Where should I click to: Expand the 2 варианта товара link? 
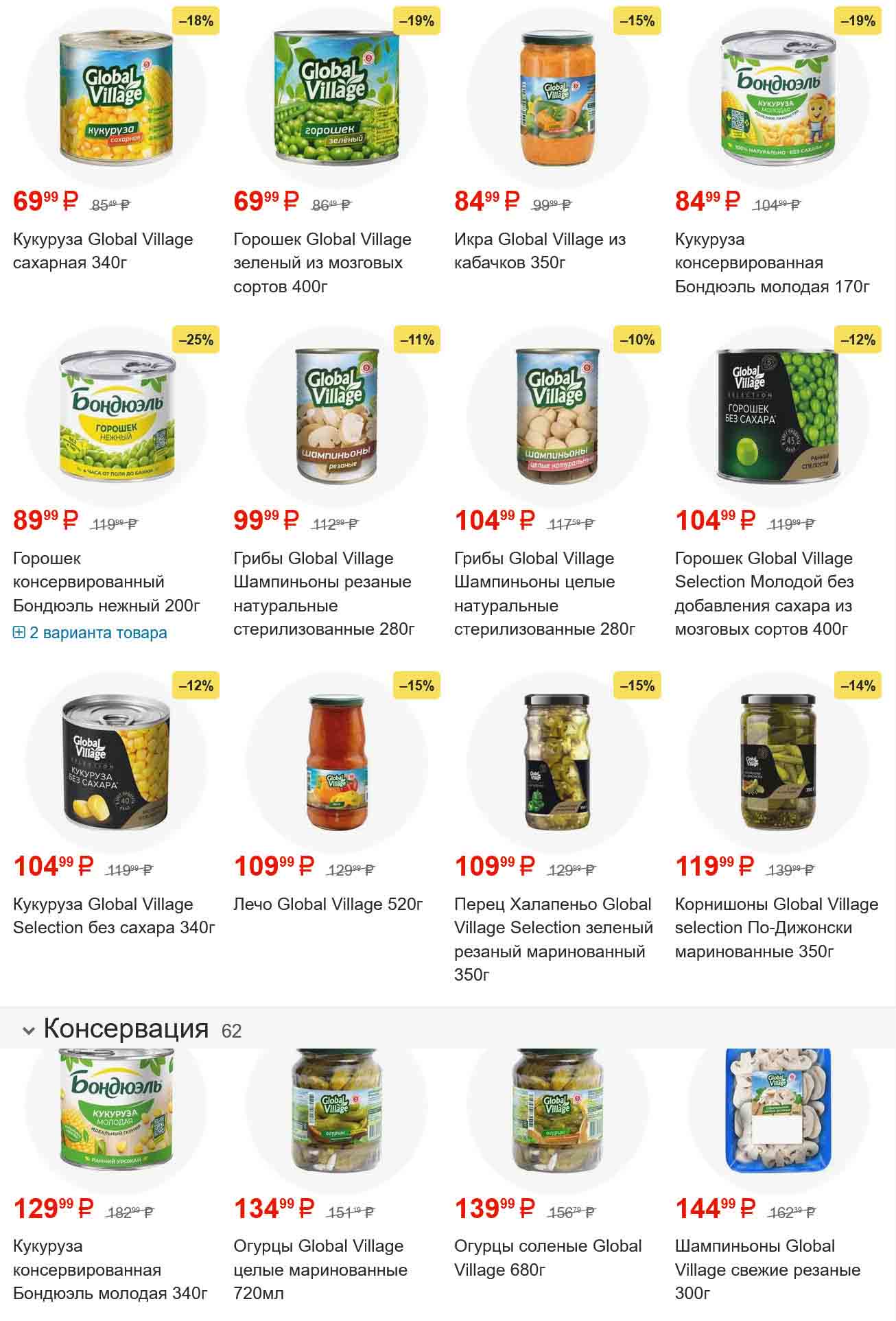point(90,633)
